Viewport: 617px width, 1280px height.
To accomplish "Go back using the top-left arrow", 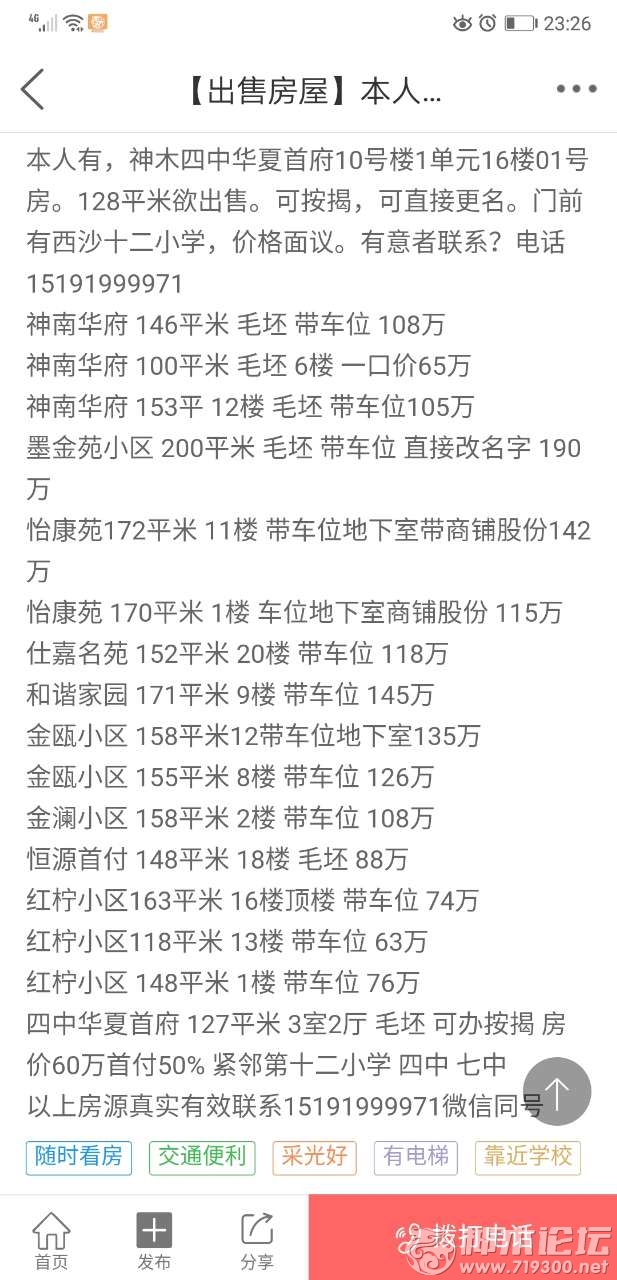I will tap(33, 89).
